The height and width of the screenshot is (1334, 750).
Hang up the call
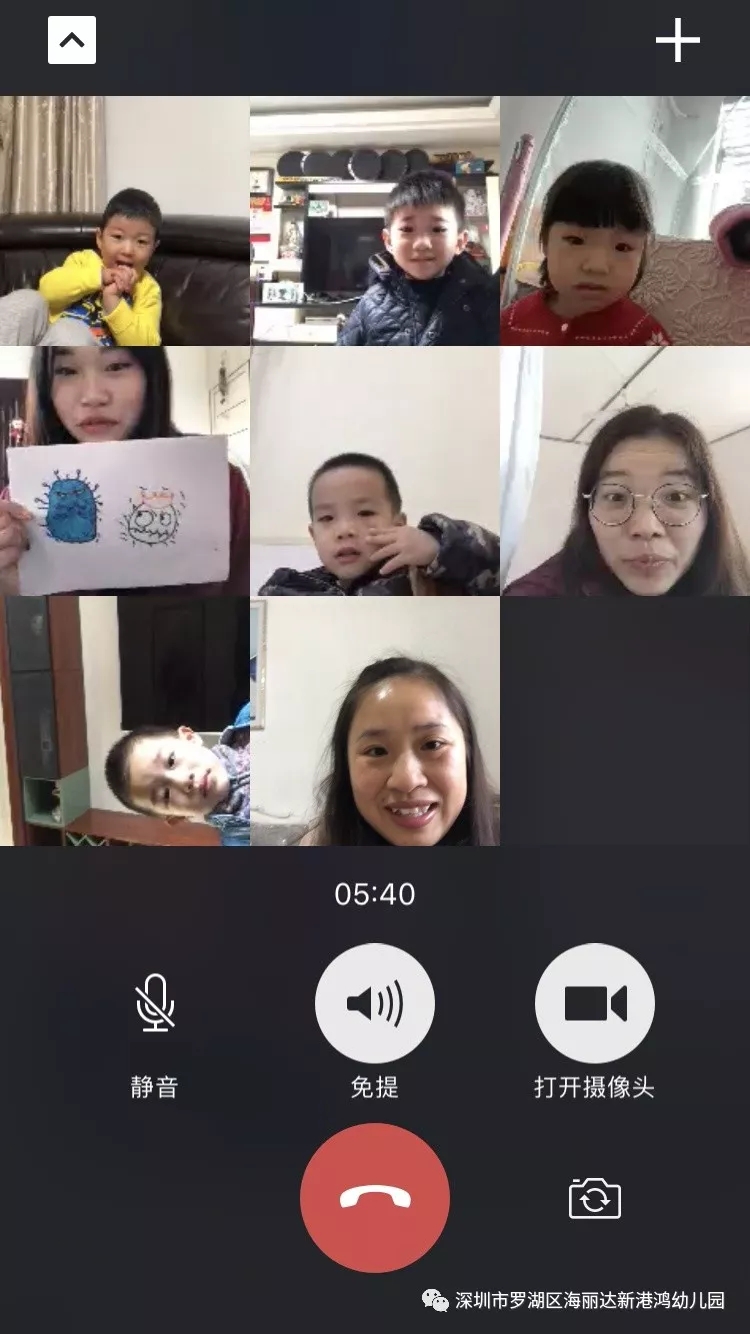tap(375, 1197)
